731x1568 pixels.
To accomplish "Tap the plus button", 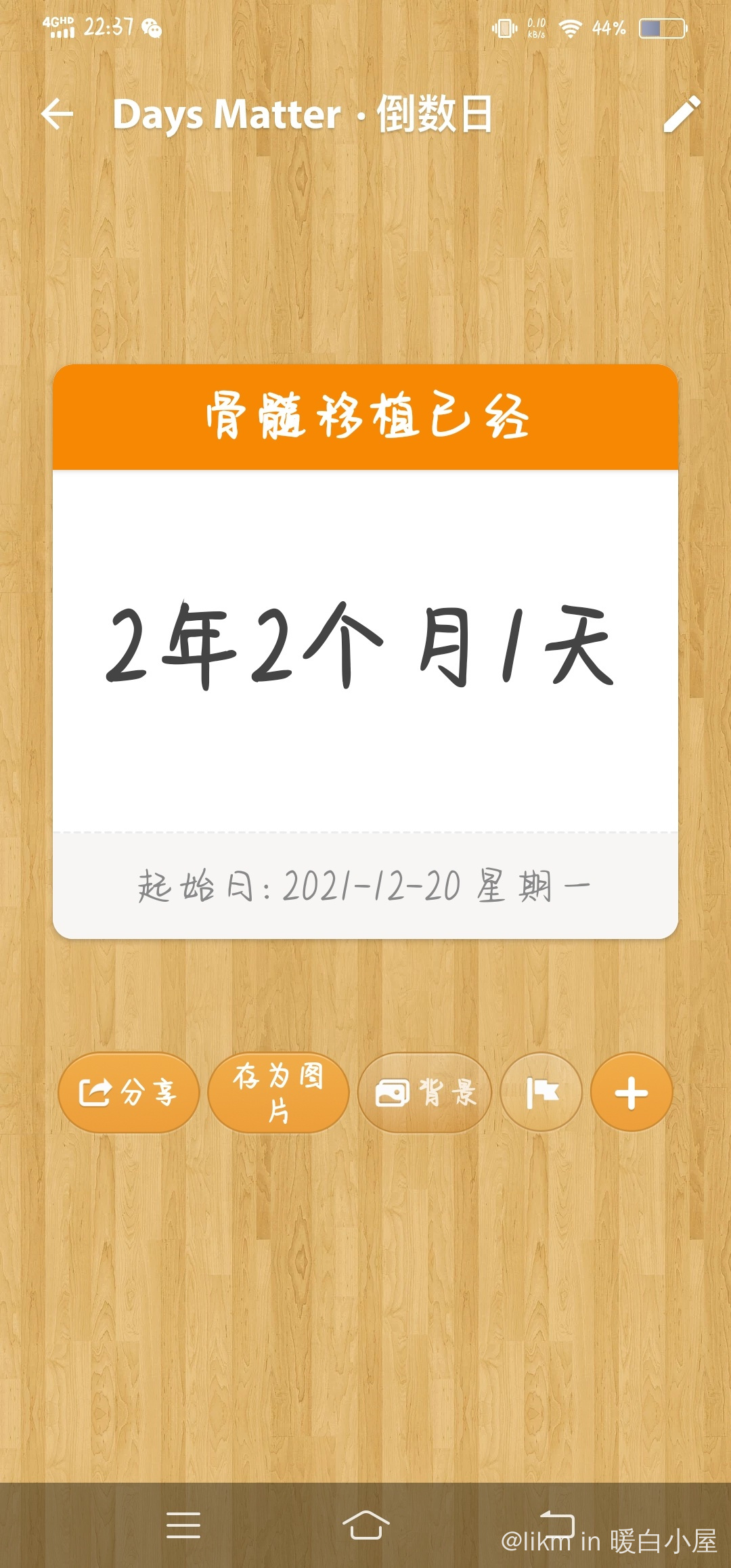I will (631, 1092).
